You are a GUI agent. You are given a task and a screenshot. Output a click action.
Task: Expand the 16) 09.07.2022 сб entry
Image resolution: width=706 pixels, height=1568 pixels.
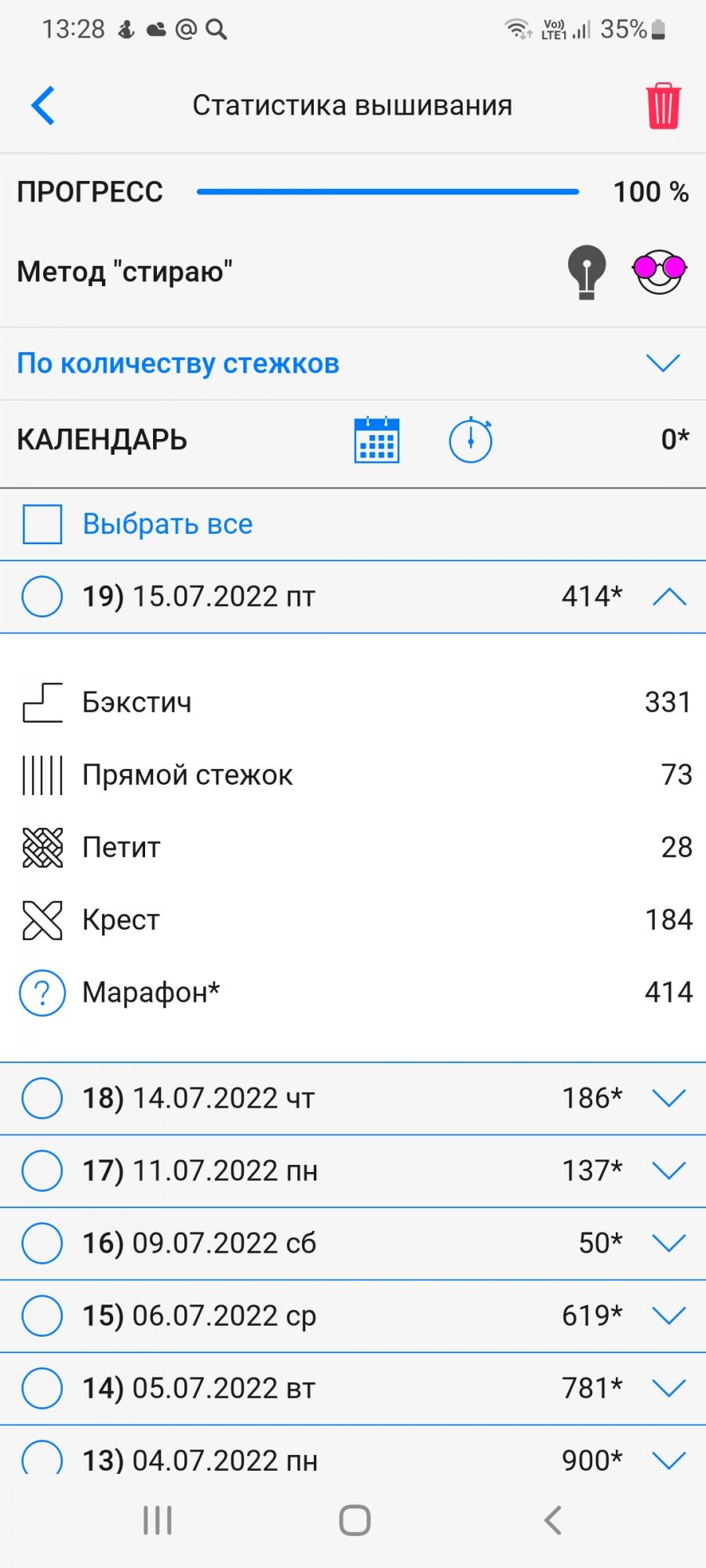point(669,1243)
